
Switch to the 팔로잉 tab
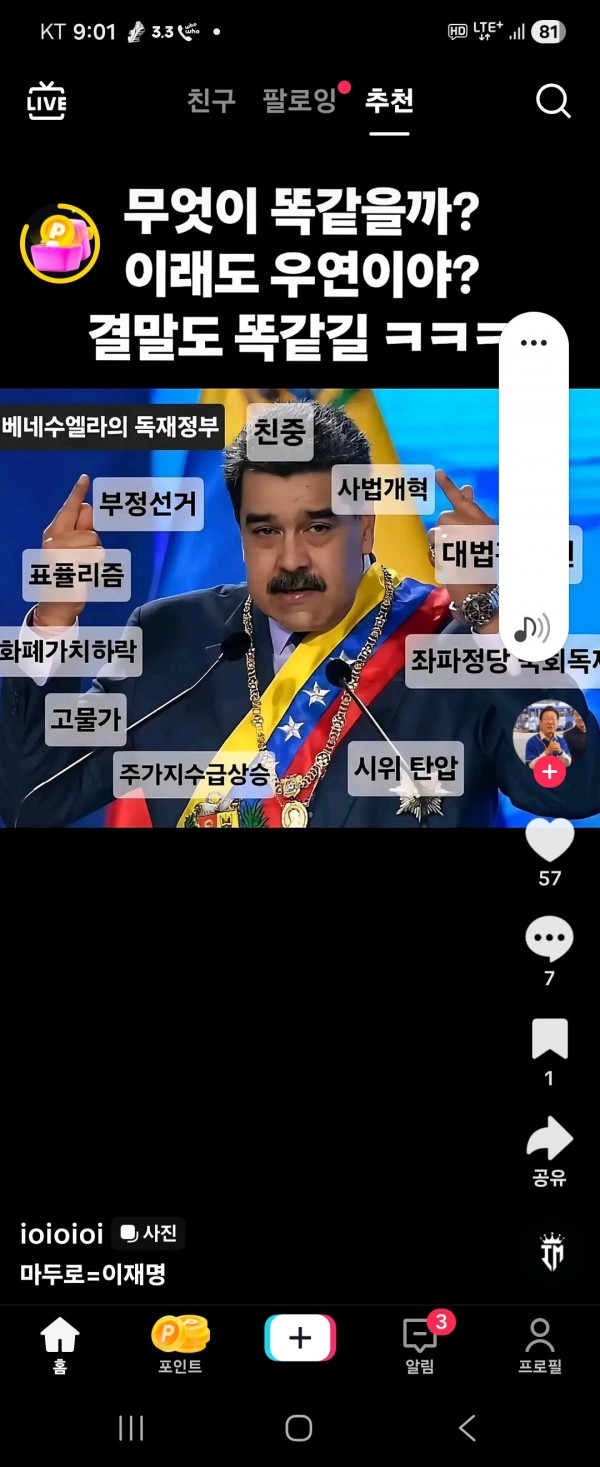point(300,101)
